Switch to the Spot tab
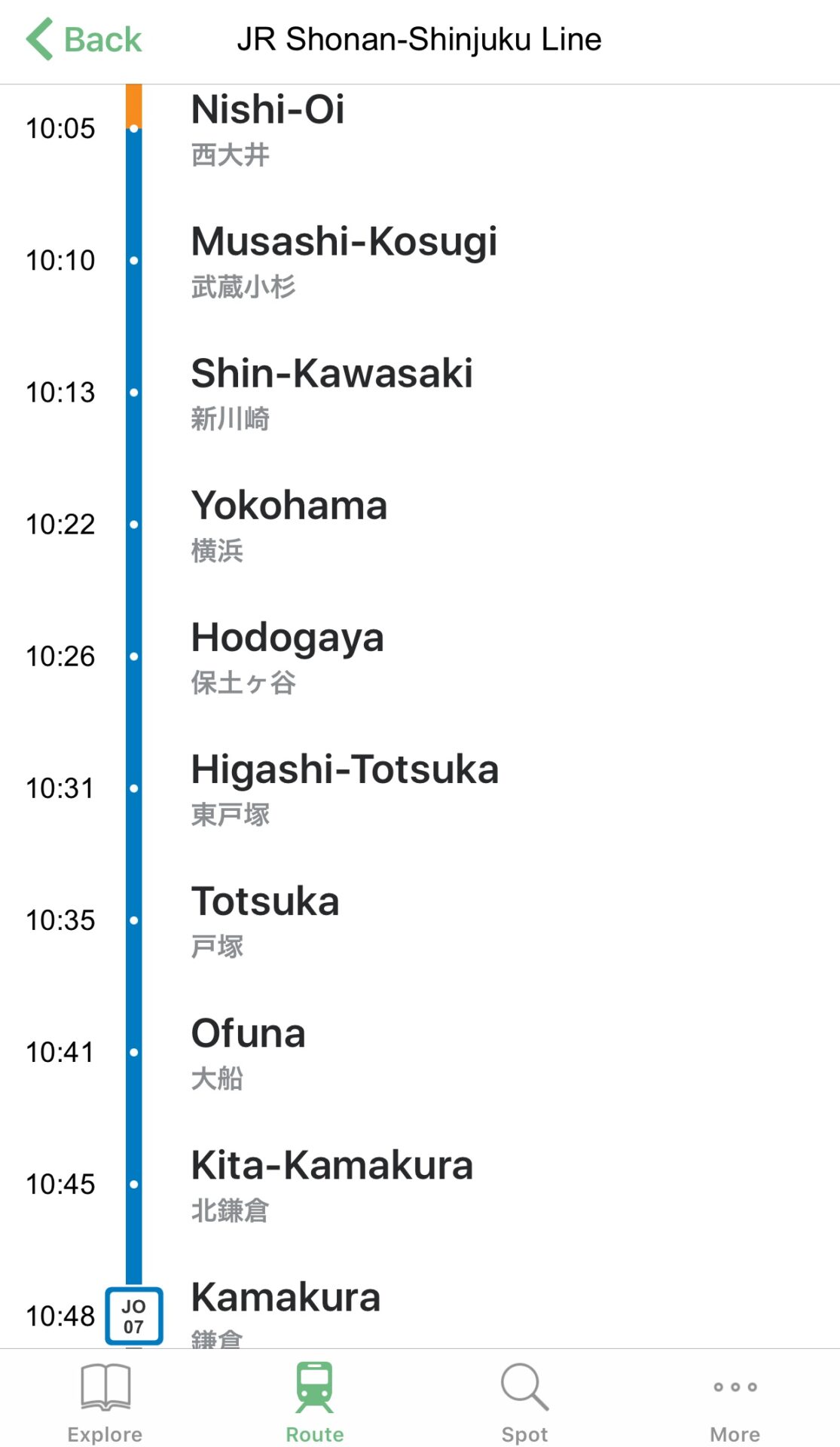The height and width of the screenshot is (1447, 840). pyautogui.click(x=524, y=1402)
